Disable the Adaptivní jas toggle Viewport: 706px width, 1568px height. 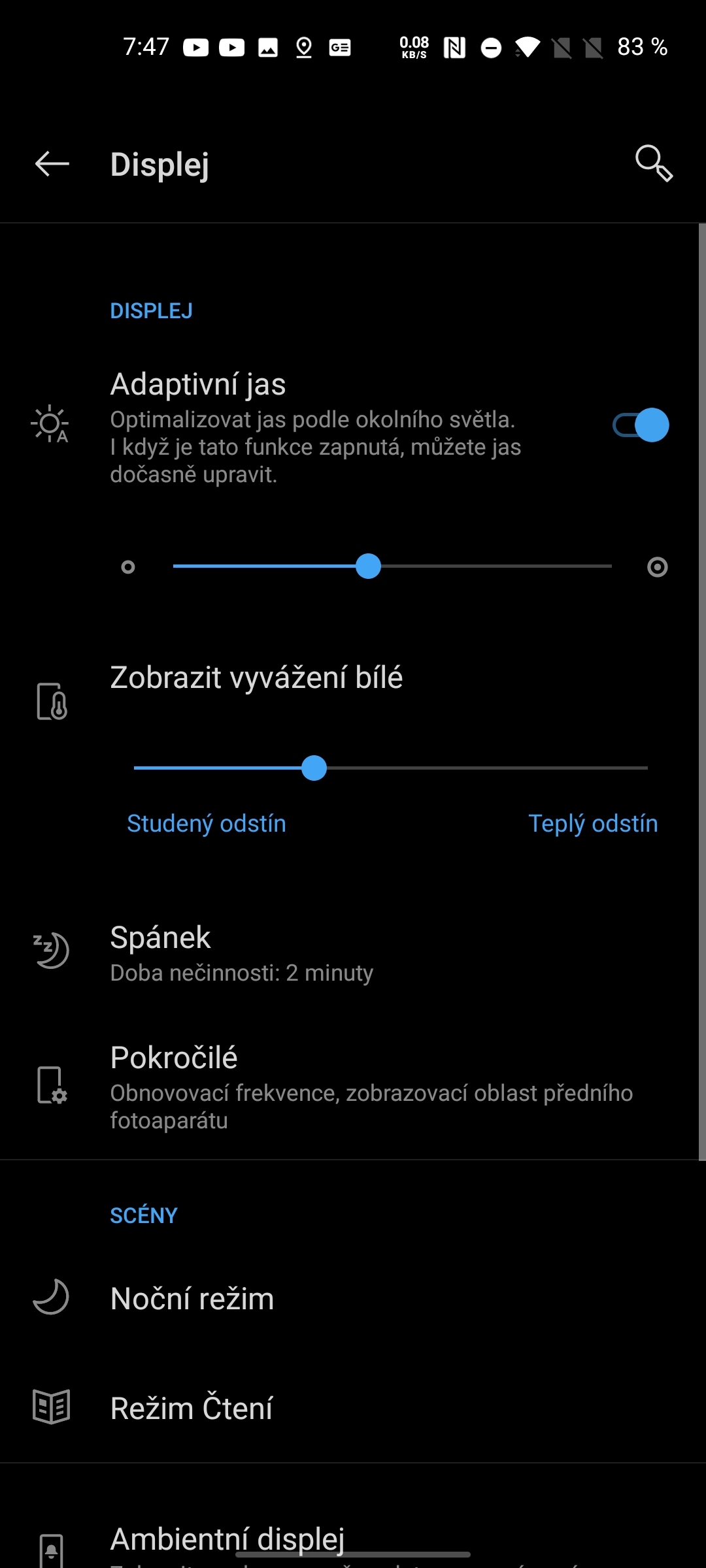[x=641, y=425]
